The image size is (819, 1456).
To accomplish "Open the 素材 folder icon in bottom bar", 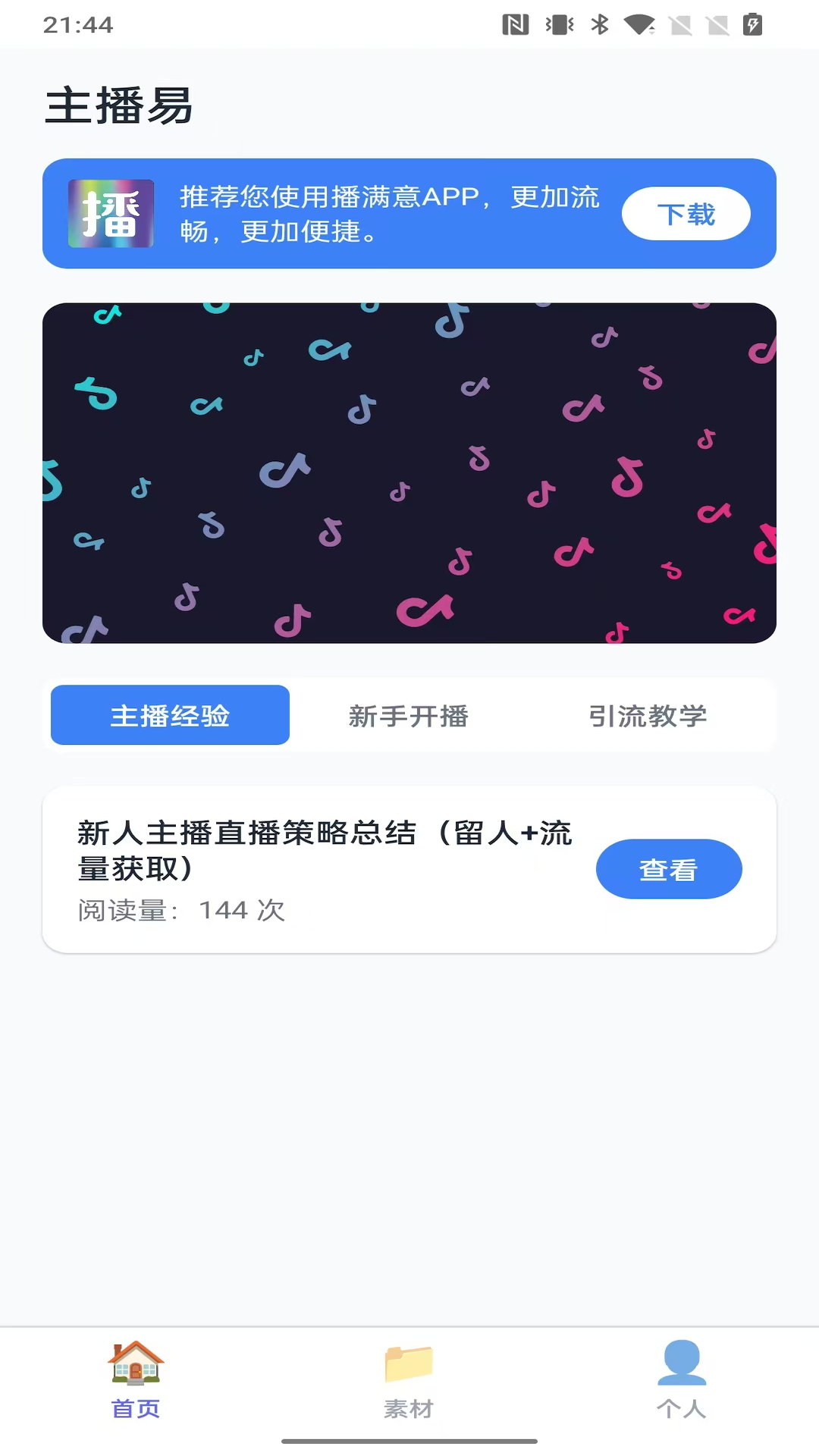I will (x=409, y=1373).
